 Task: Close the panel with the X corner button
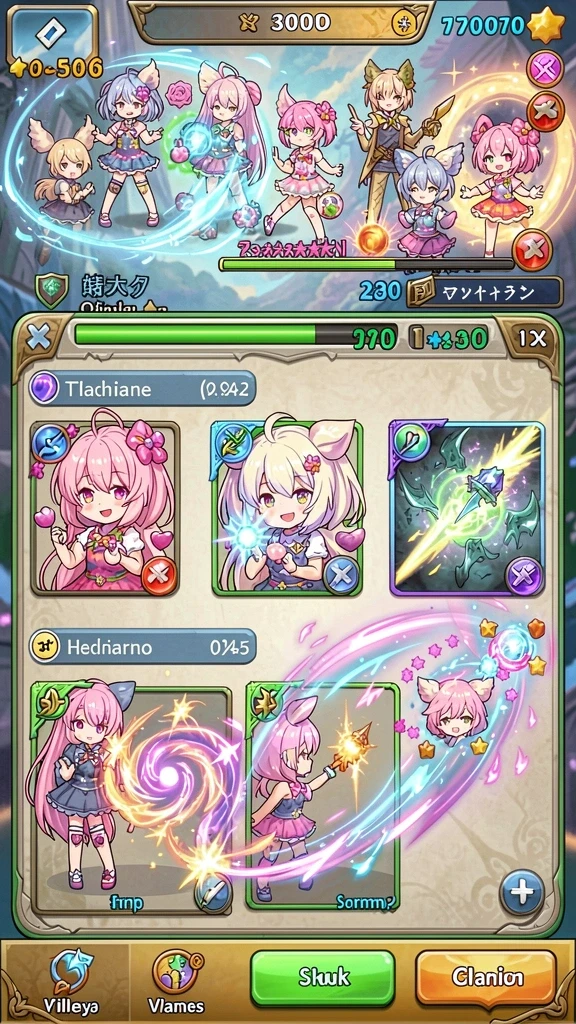[40, 338]
